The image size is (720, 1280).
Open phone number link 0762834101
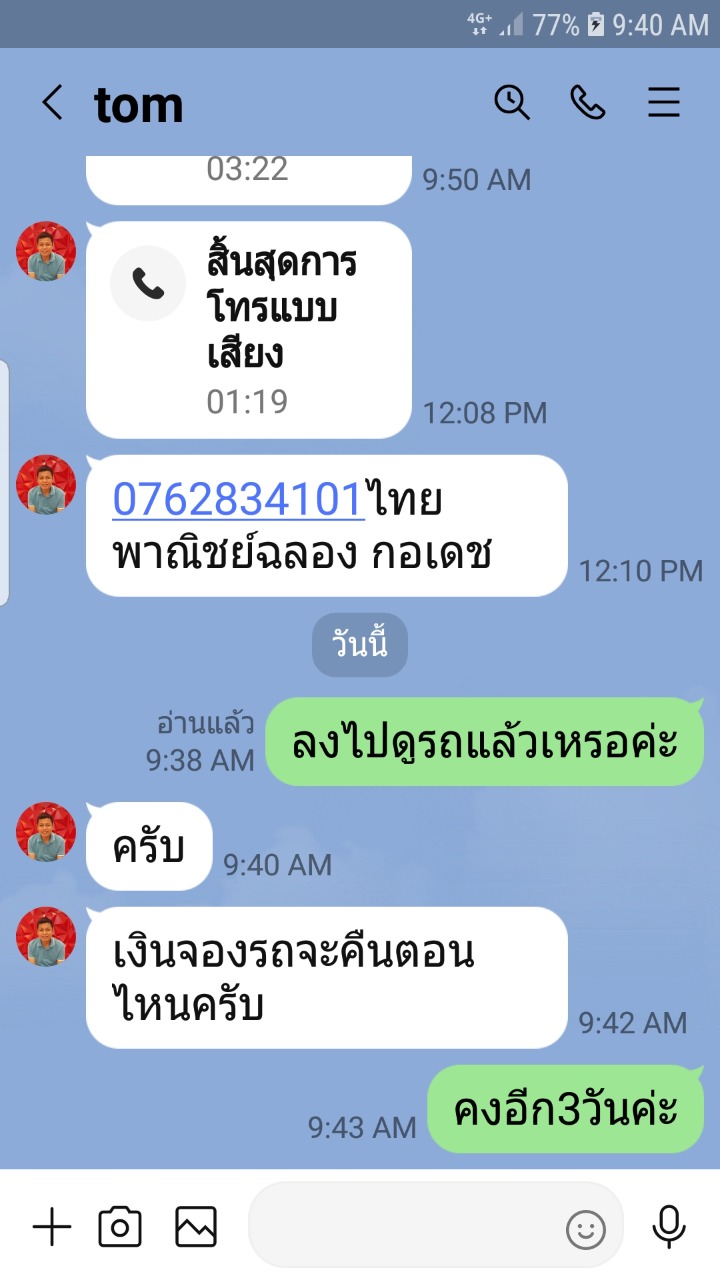(237, 499)
